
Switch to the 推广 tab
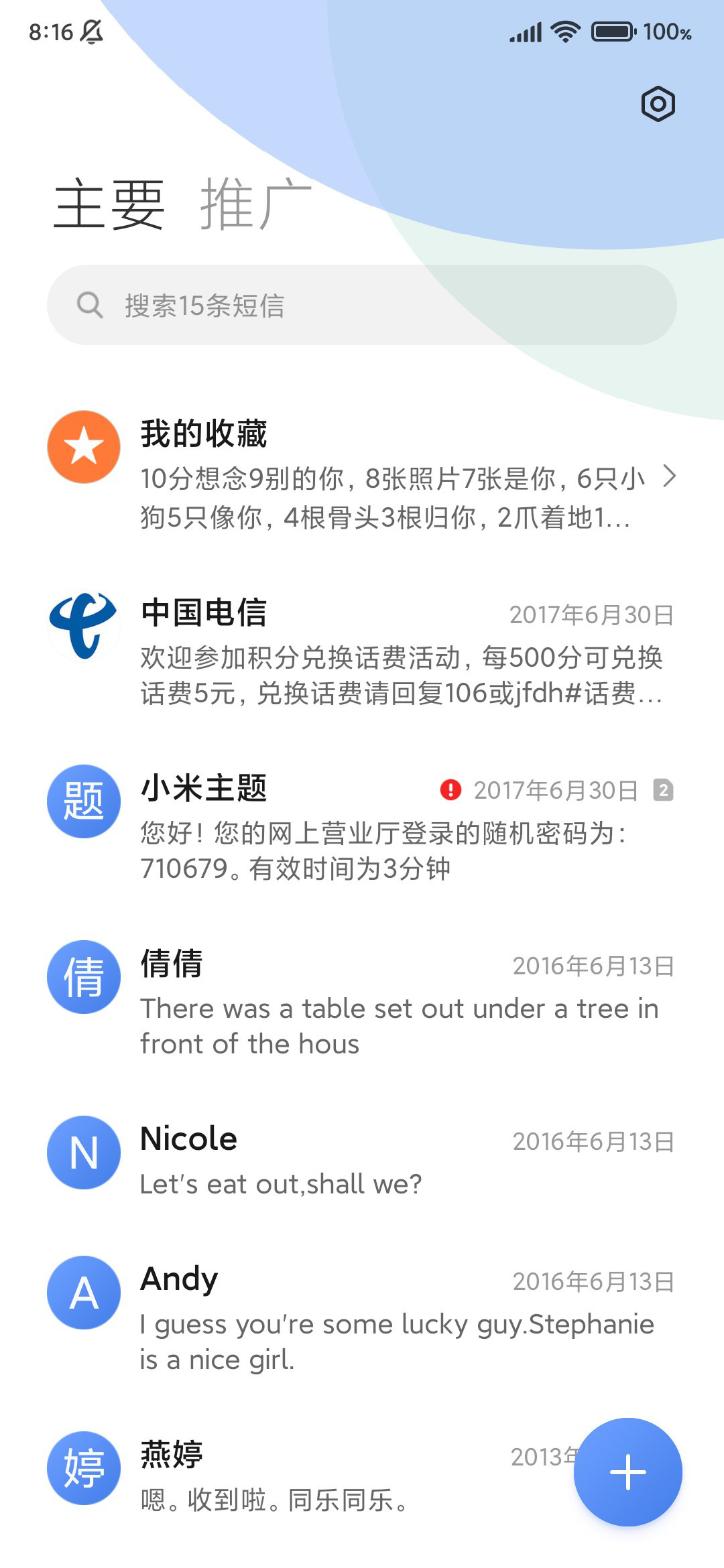point(255,204)
